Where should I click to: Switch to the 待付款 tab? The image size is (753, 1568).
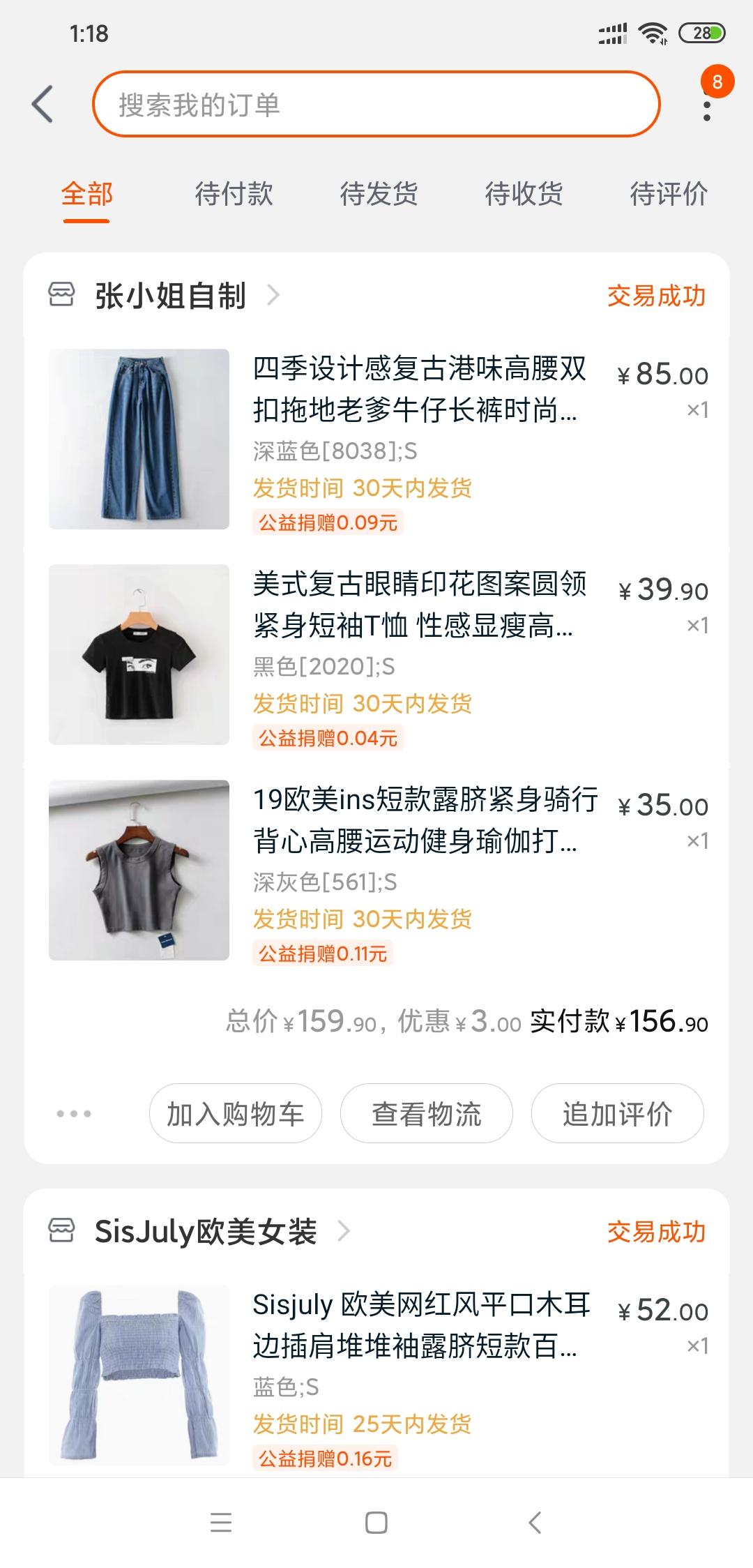(231, 195)
